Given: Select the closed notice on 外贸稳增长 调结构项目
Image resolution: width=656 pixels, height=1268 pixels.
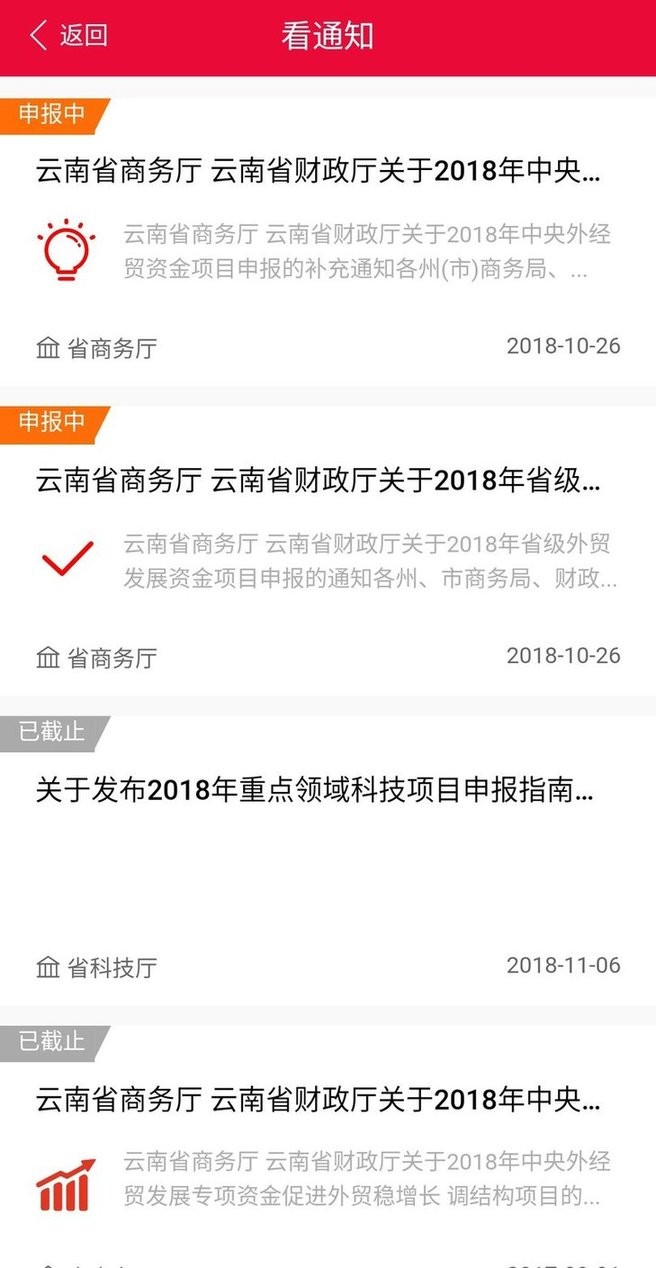Looking at the screenshot, I should tap(319, 1101).
